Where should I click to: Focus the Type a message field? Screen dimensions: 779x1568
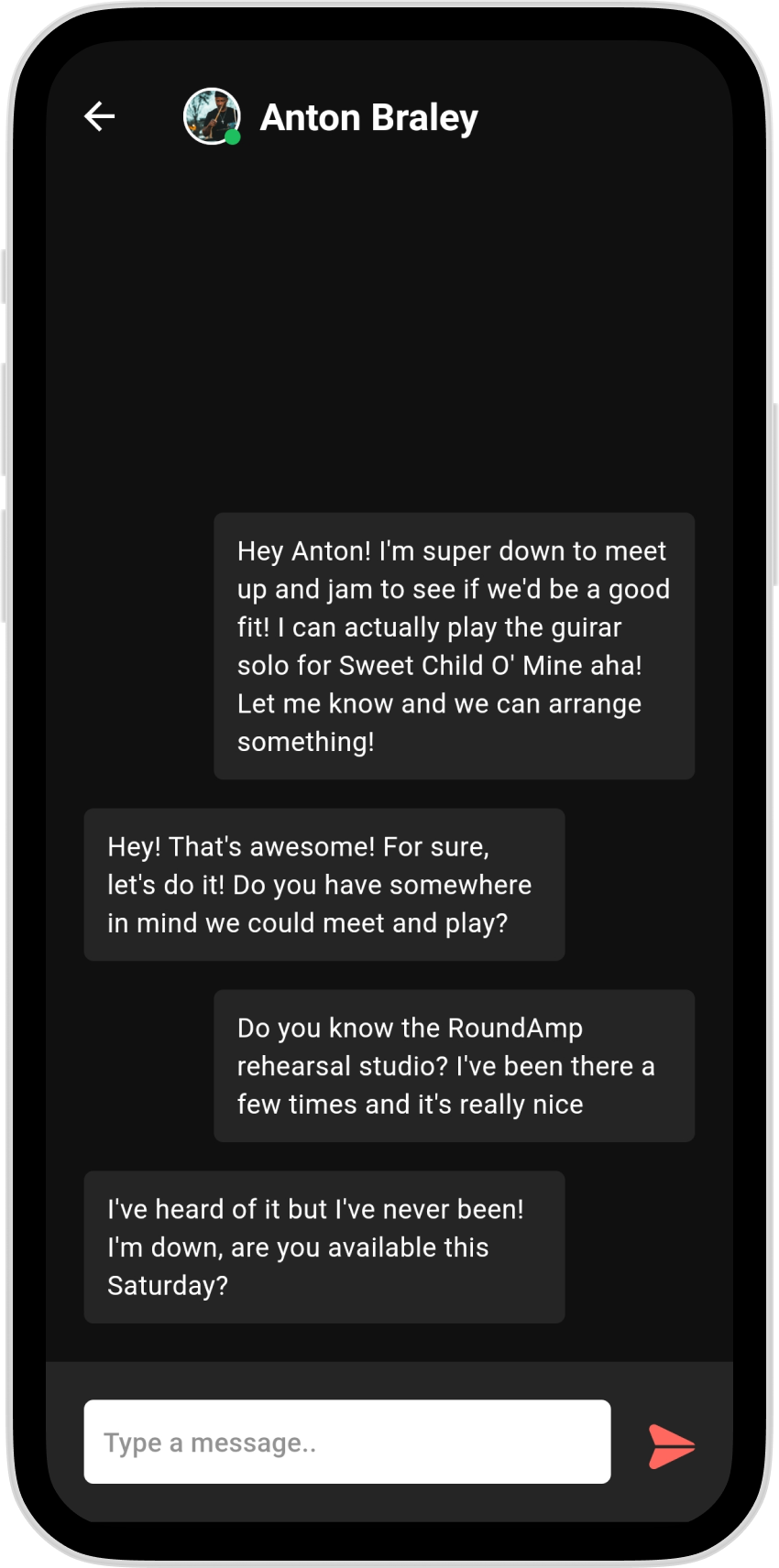346,1442
